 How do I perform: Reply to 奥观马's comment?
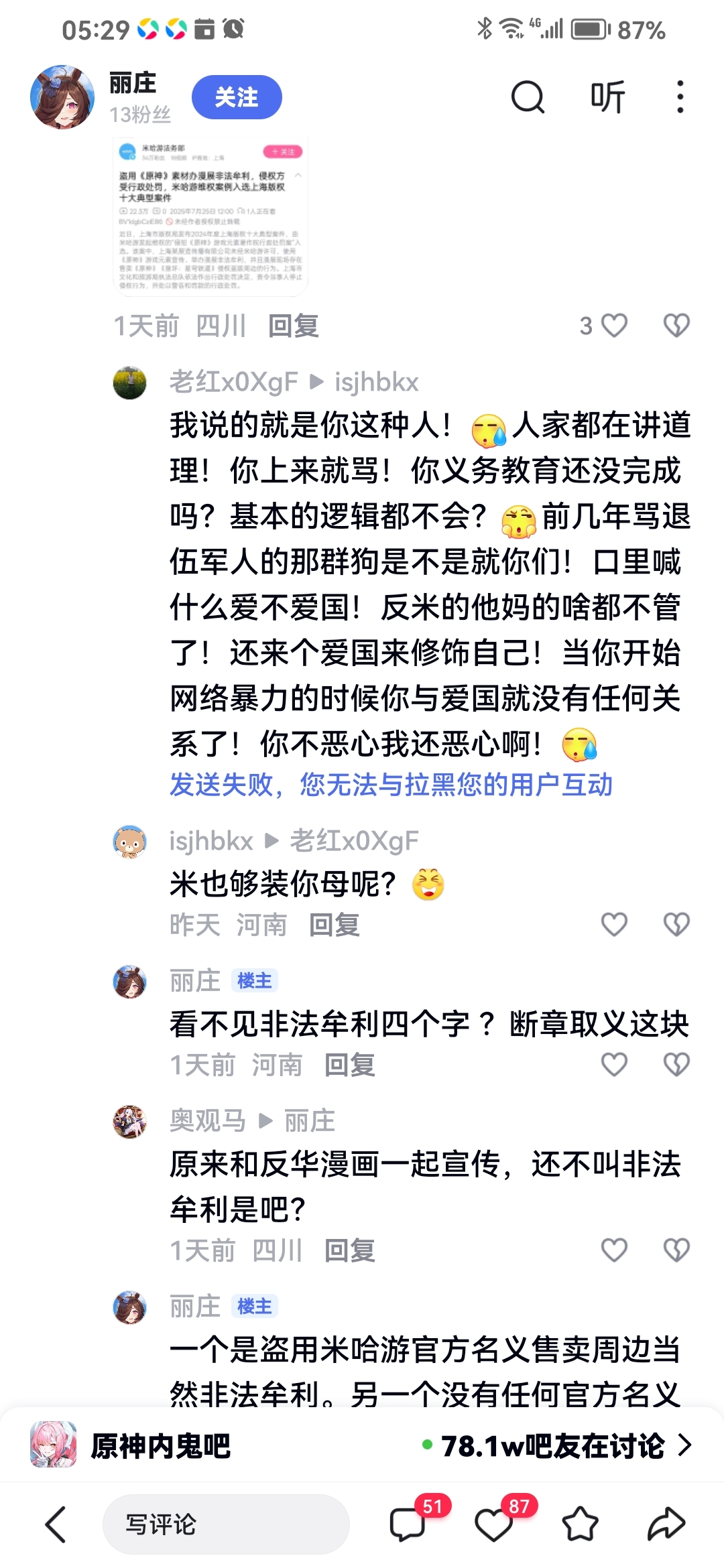point(349,1250)
